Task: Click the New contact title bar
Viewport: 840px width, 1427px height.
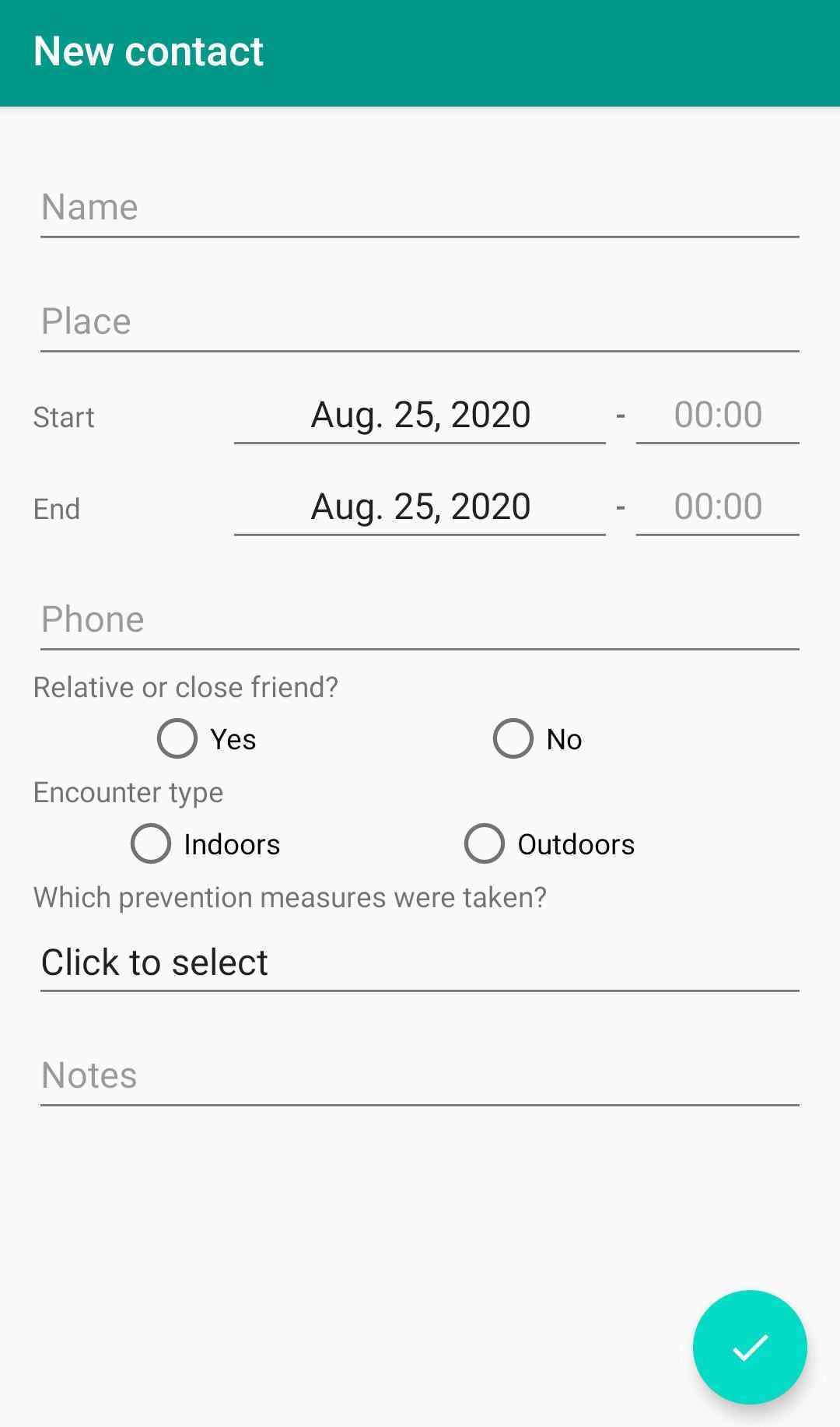Action: point(148,51)
